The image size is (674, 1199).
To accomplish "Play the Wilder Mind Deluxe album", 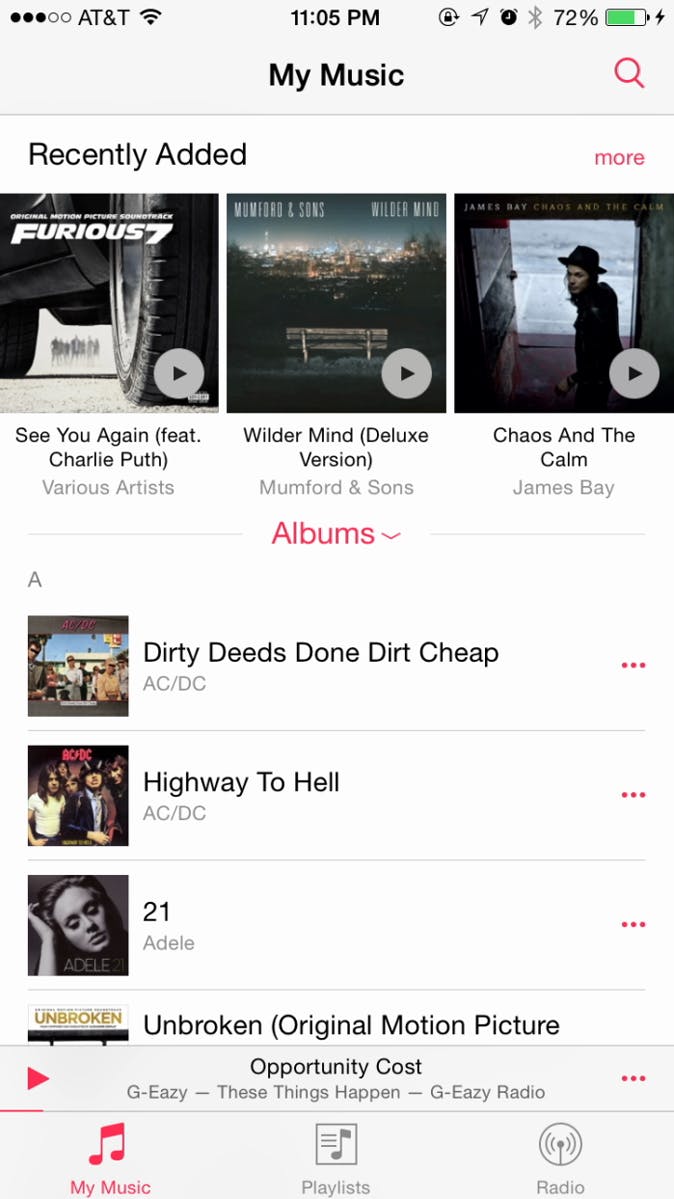I will click(407, 374).
